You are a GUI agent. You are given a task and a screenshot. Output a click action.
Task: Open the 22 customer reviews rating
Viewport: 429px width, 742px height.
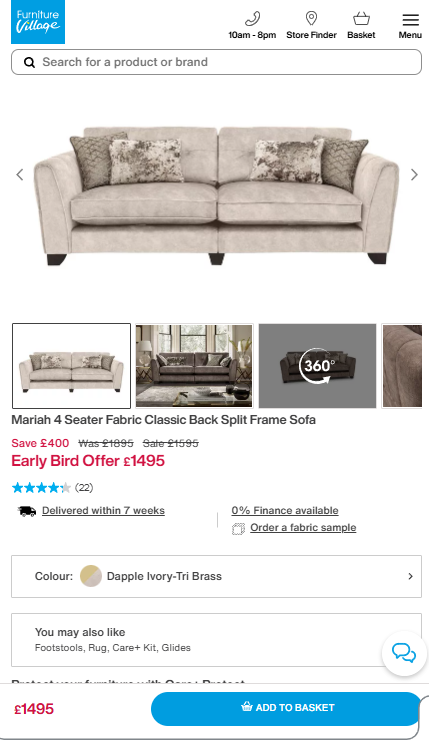point(53,487)
